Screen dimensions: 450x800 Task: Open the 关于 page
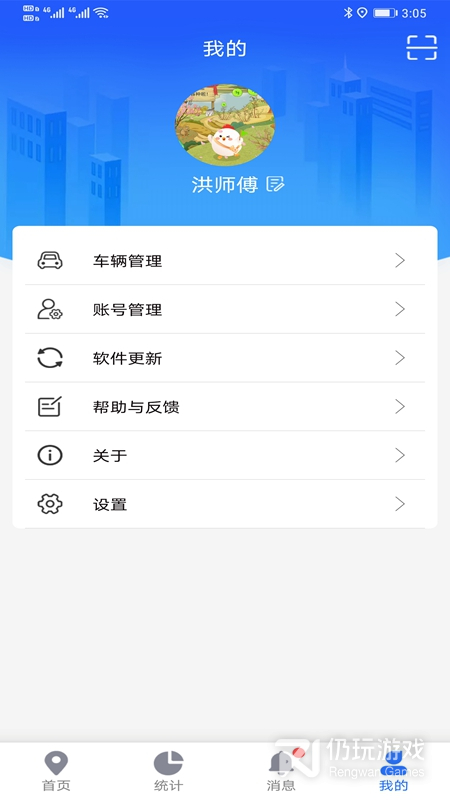(x=225, y=455)
